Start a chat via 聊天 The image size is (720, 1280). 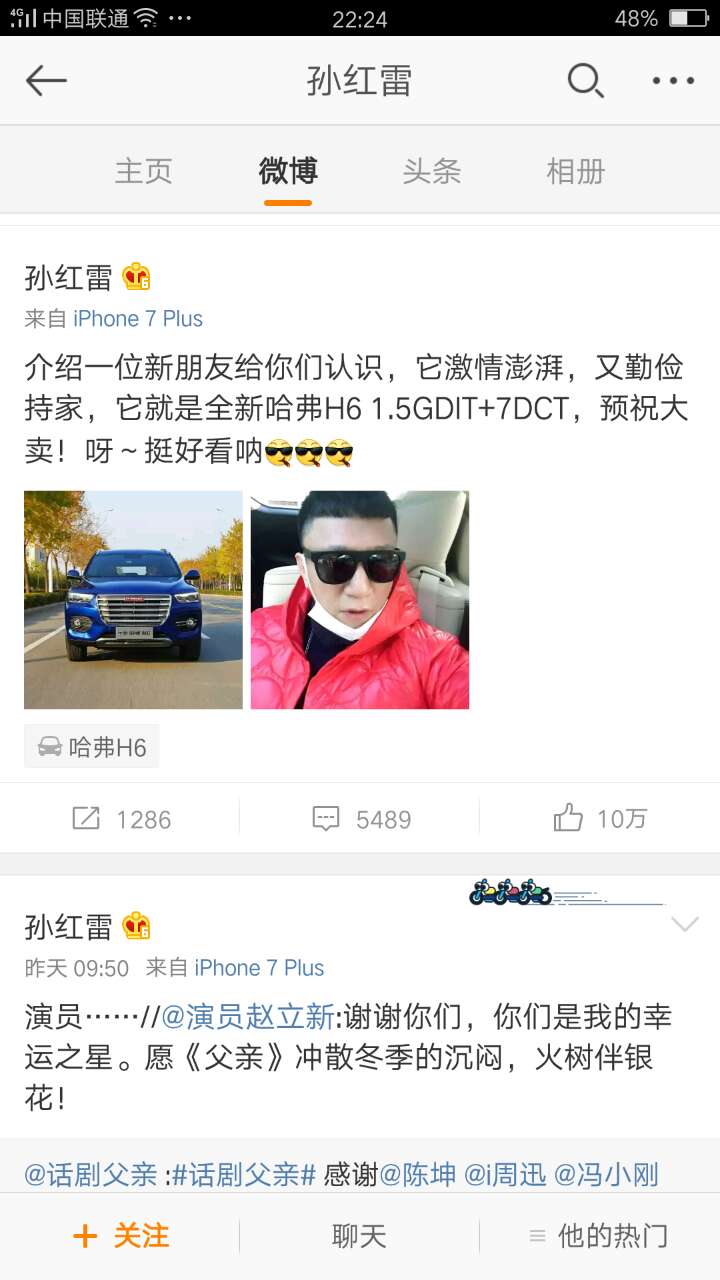click(x=359, y=1236)
